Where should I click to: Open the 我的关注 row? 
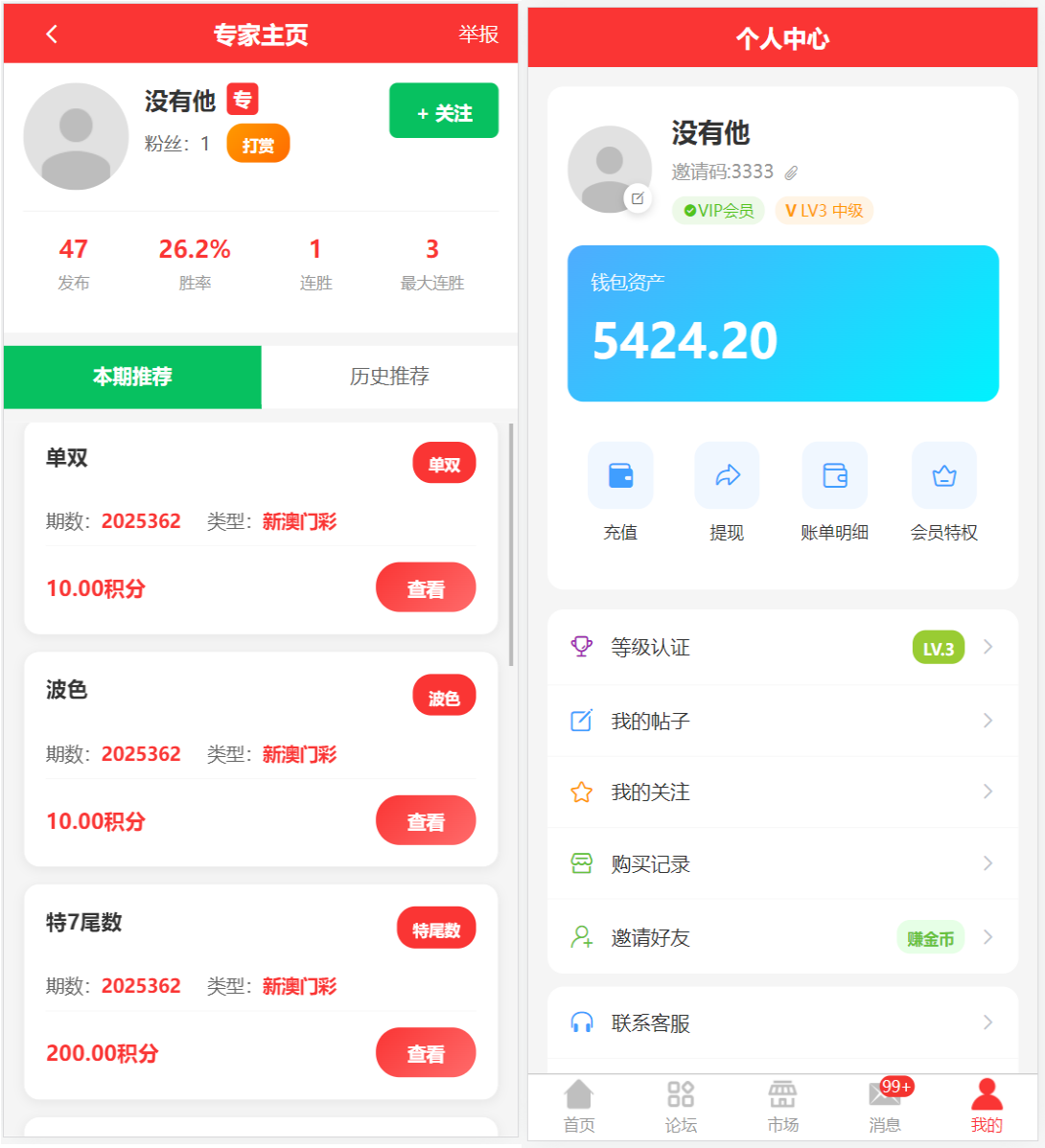point(782,792)
